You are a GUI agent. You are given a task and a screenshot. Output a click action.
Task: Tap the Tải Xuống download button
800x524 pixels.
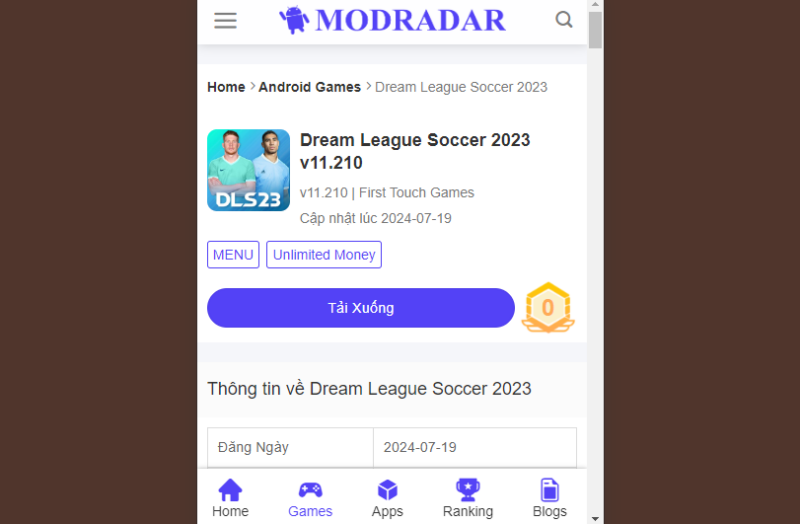click(360, 308)
